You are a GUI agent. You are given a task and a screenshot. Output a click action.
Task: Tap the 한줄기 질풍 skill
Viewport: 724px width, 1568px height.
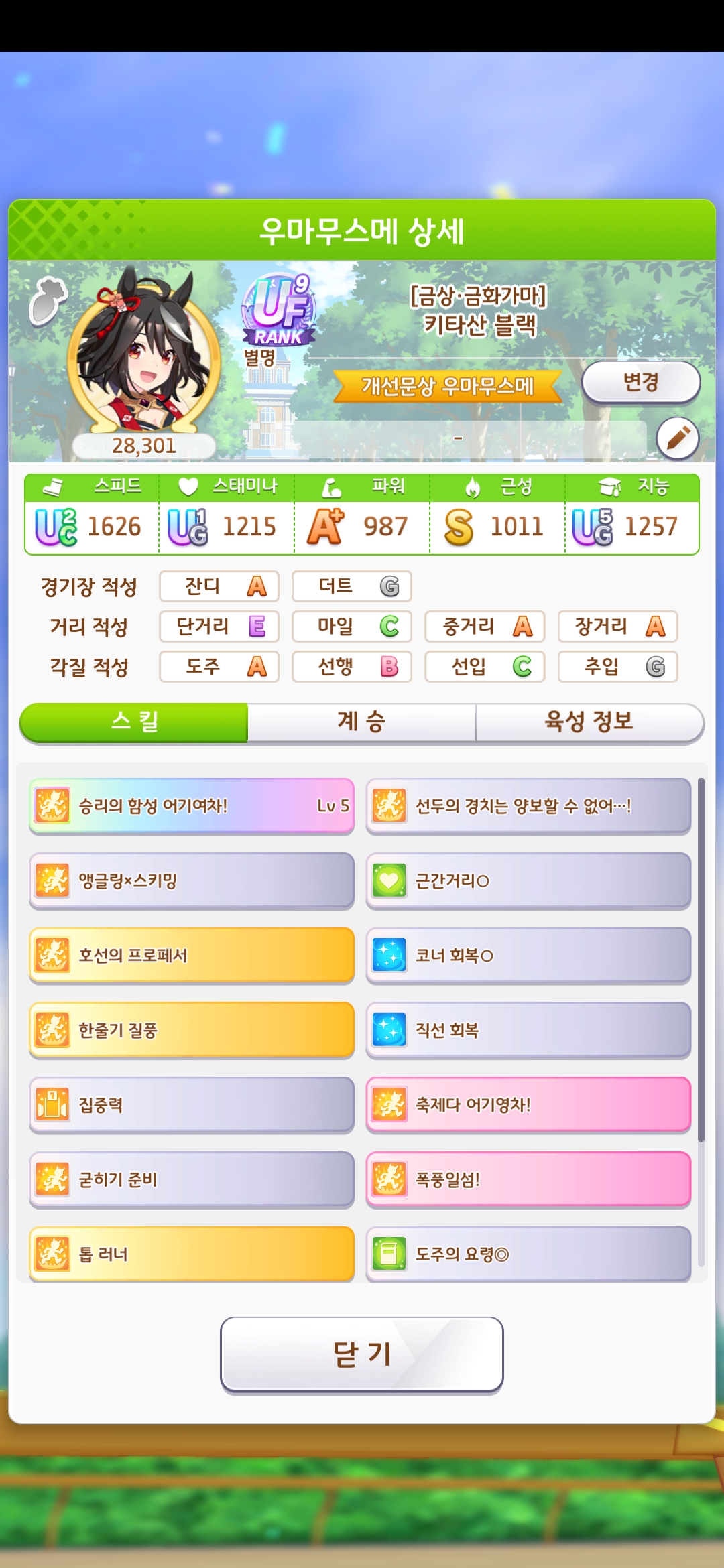tap(192, 1030)
